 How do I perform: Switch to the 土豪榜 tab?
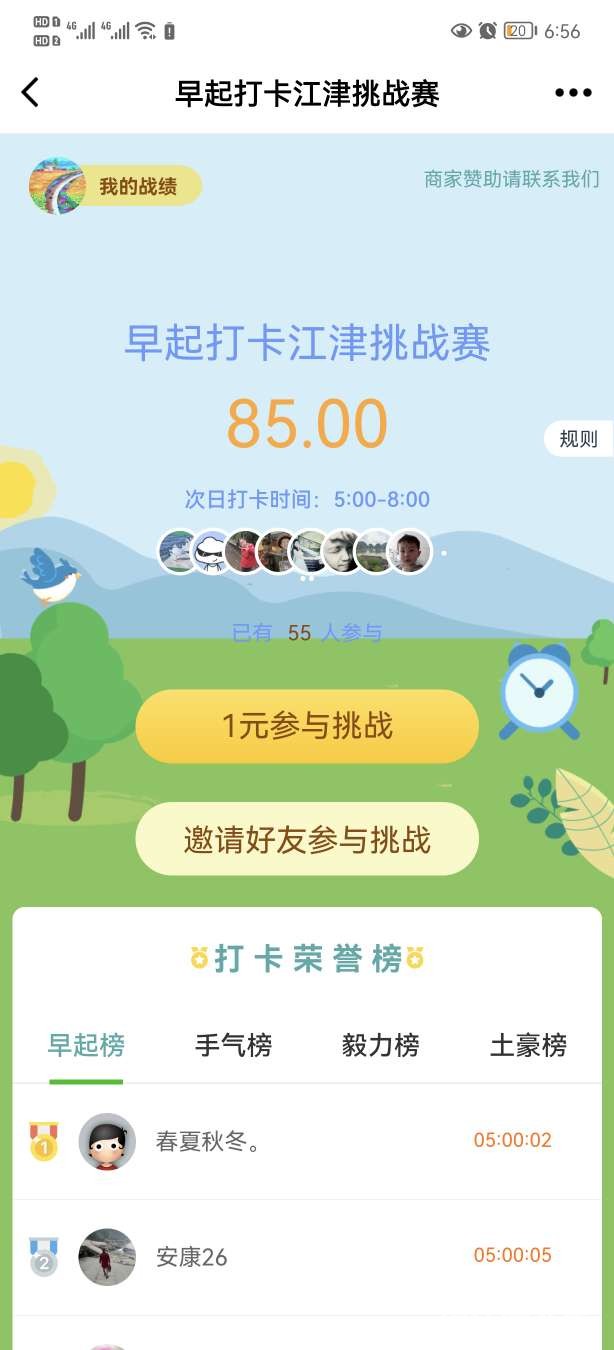coord(527,1046)
